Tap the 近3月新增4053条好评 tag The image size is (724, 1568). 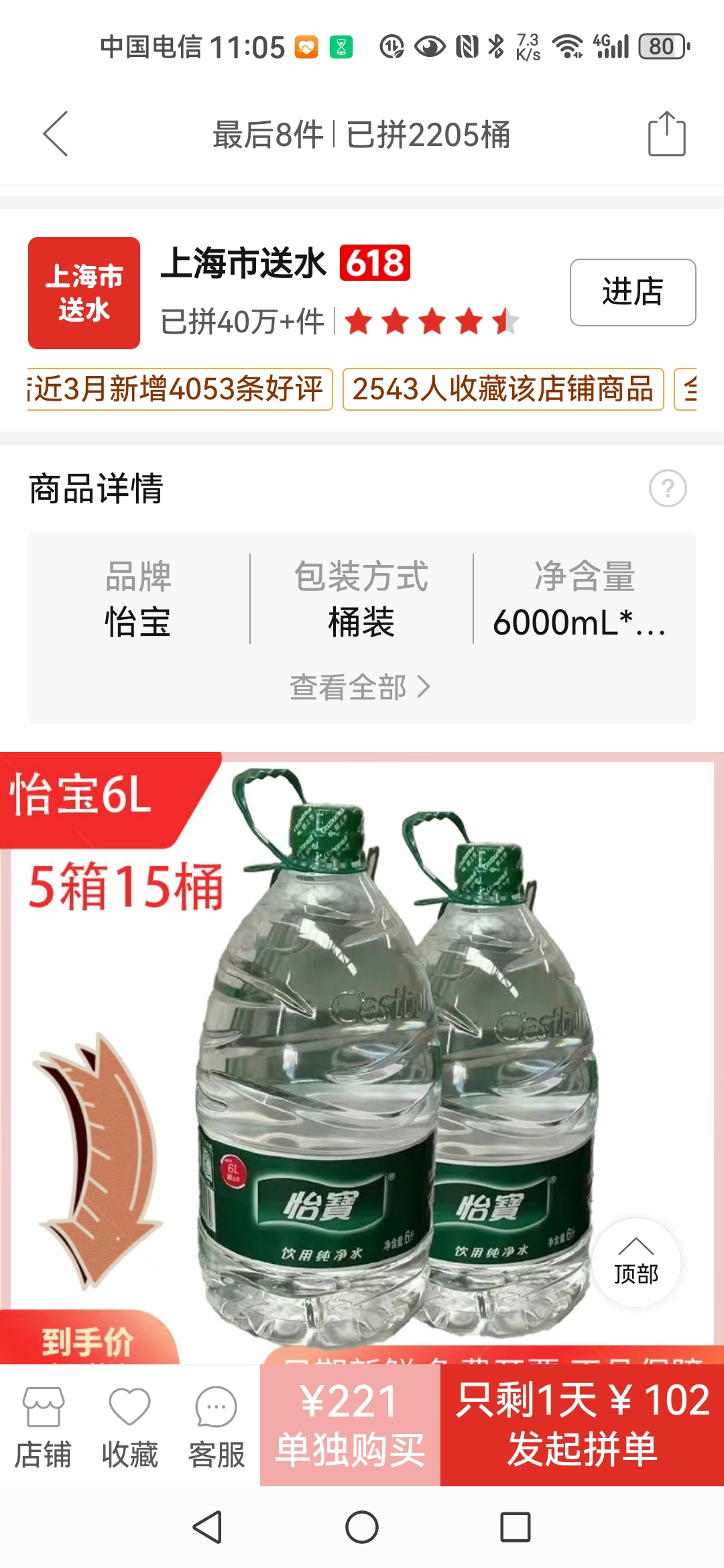(x=180, y=389)
